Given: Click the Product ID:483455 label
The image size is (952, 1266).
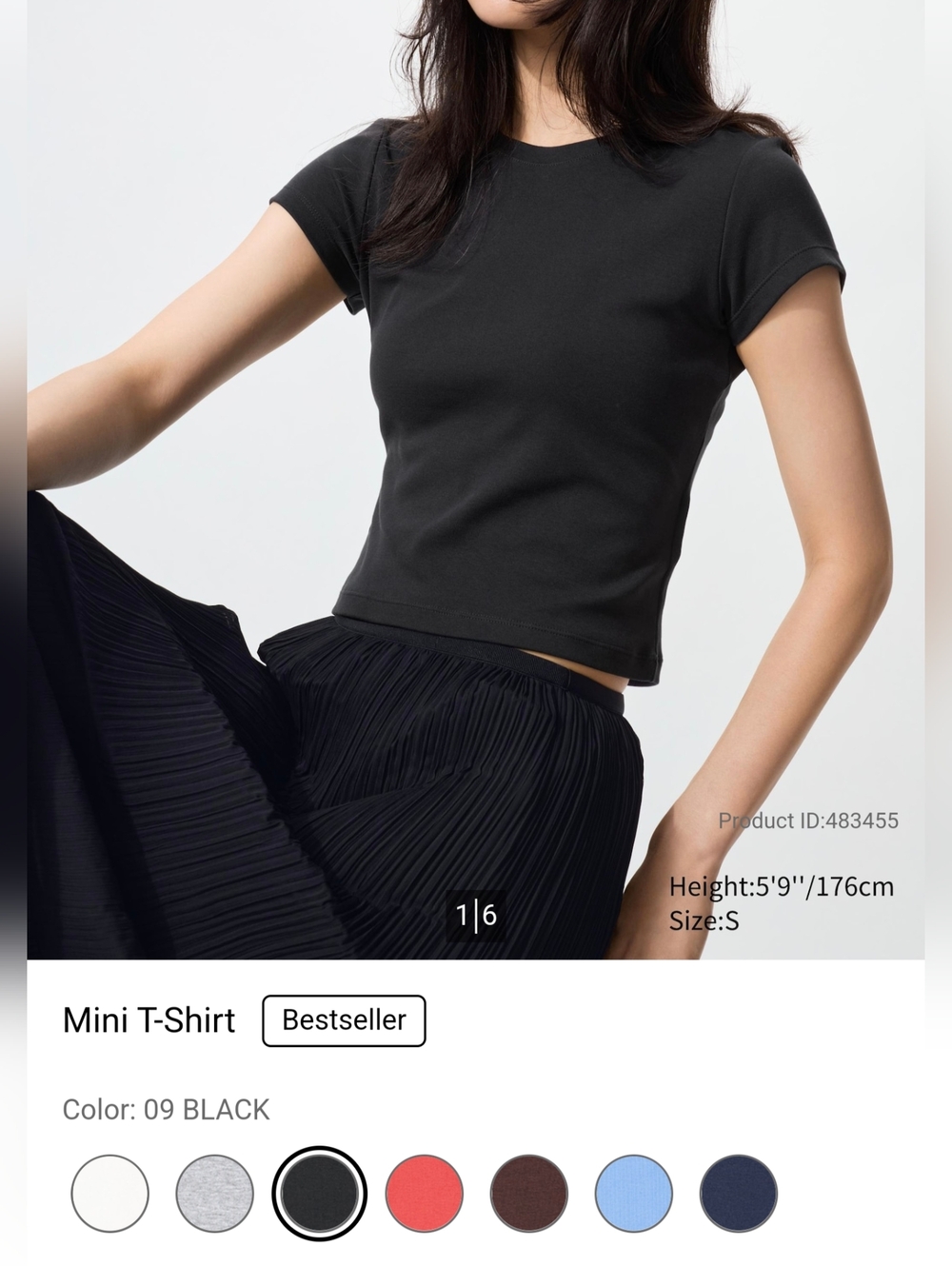Looking at the screenshot, I should click(808, 818).
